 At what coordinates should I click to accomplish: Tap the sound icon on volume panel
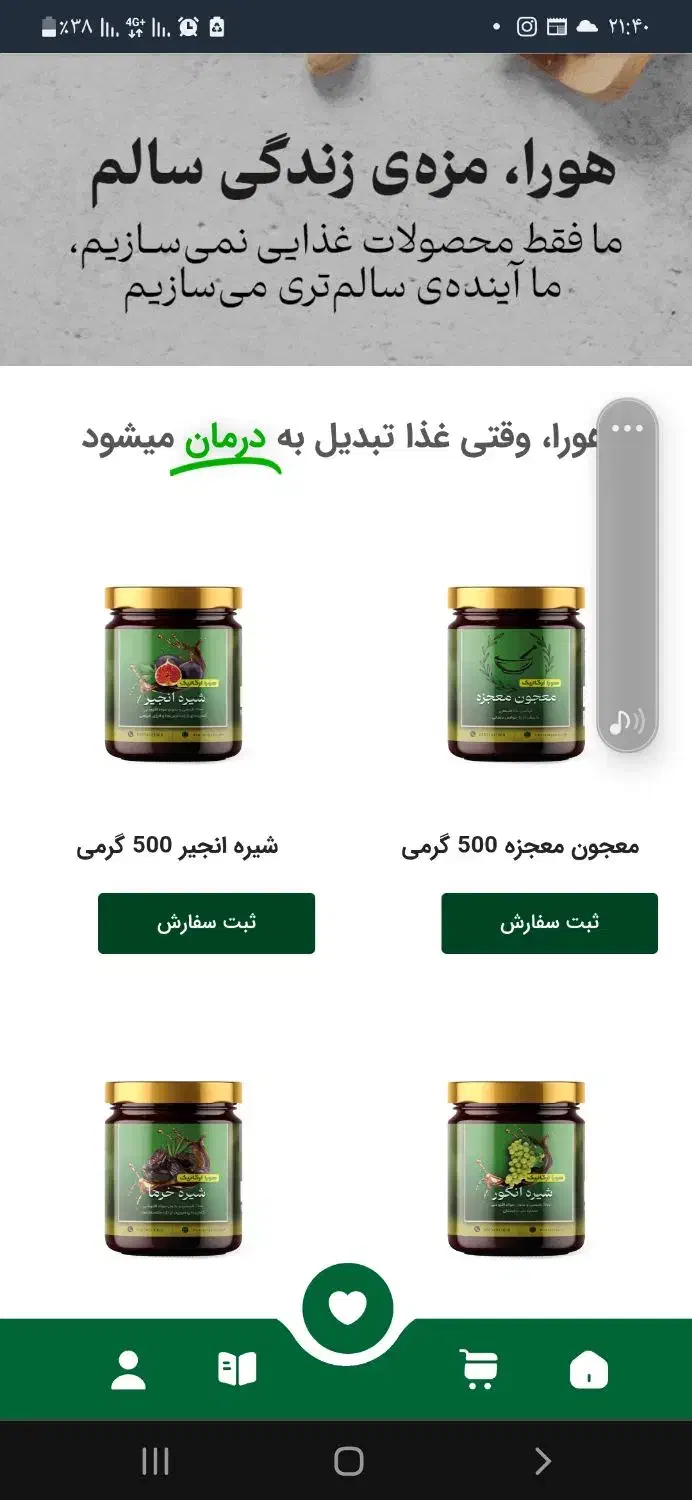[x=627, y=721]
